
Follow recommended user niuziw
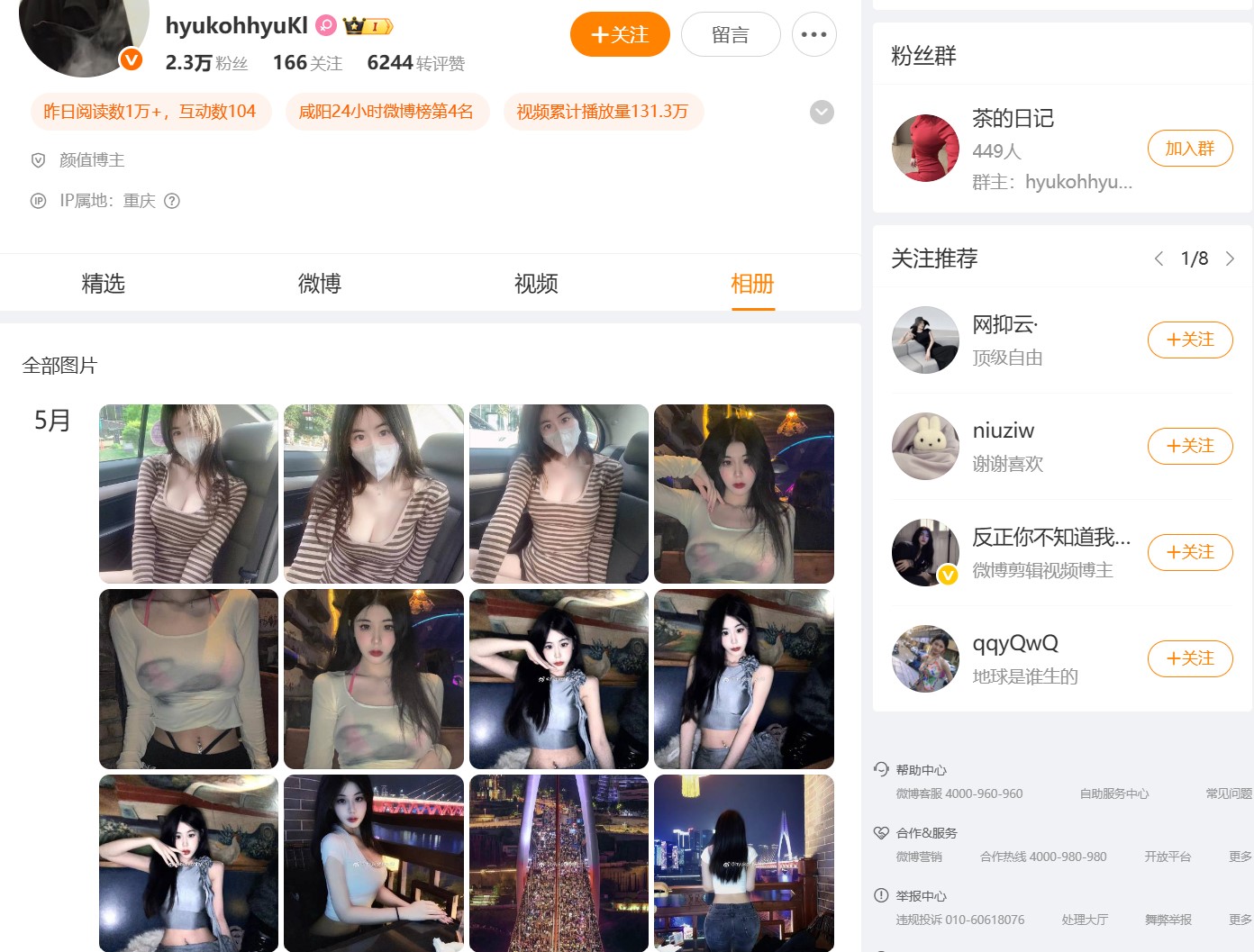click(x=1189, y=446)
